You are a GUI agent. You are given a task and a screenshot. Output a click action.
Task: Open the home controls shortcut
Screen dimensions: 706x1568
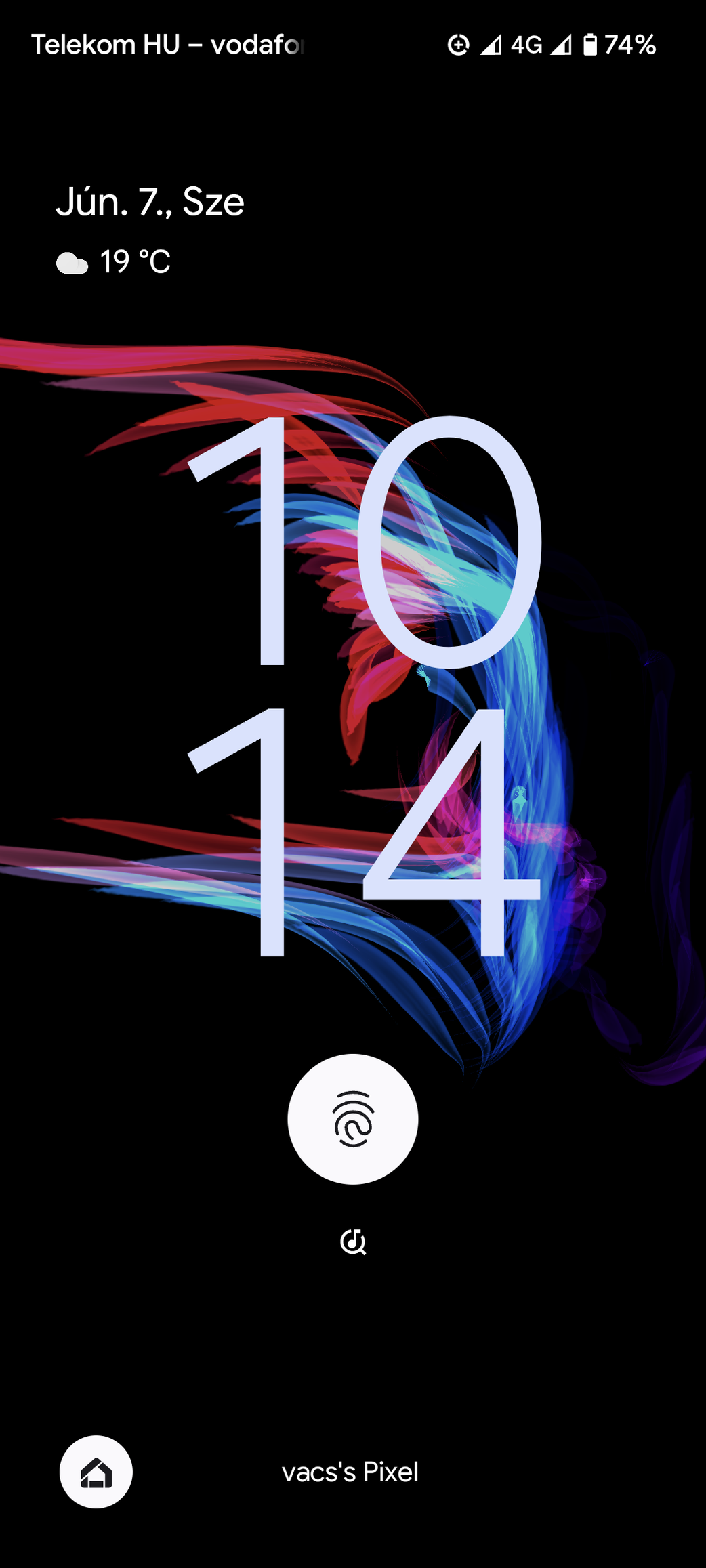[96, 1472]
